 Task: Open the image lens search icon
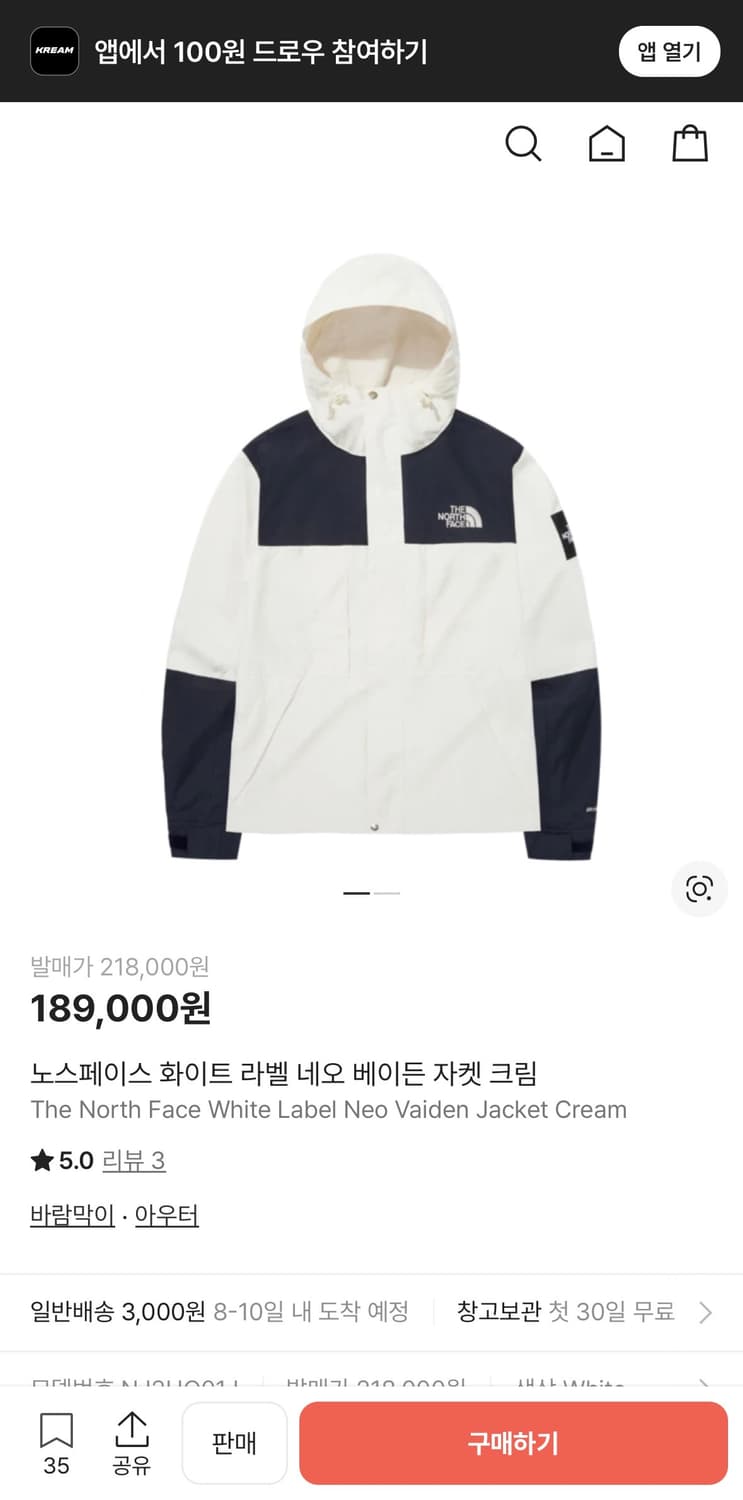tap(698, 889)
